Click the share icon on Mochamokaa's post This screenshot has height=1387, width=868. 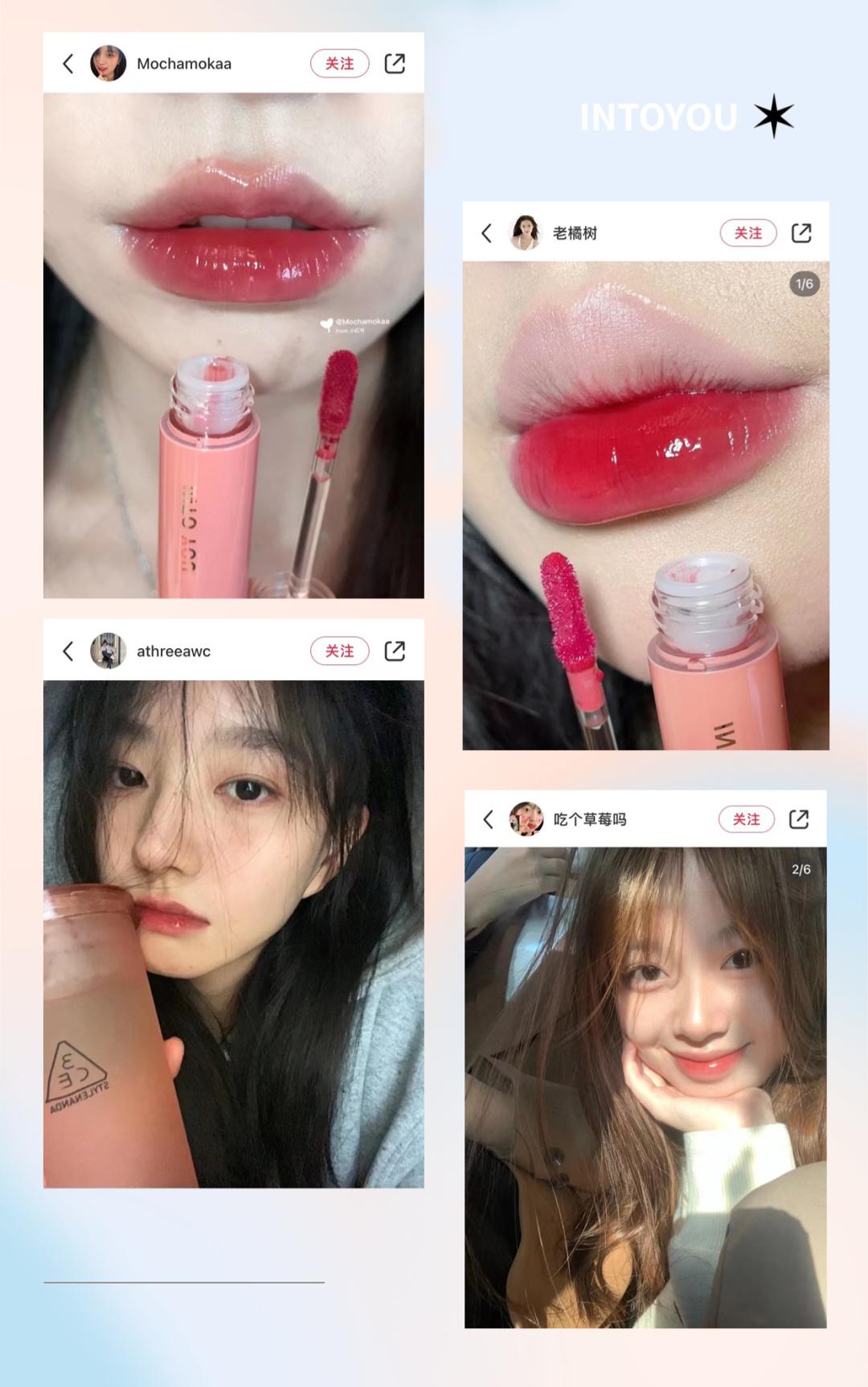[395, 63]
